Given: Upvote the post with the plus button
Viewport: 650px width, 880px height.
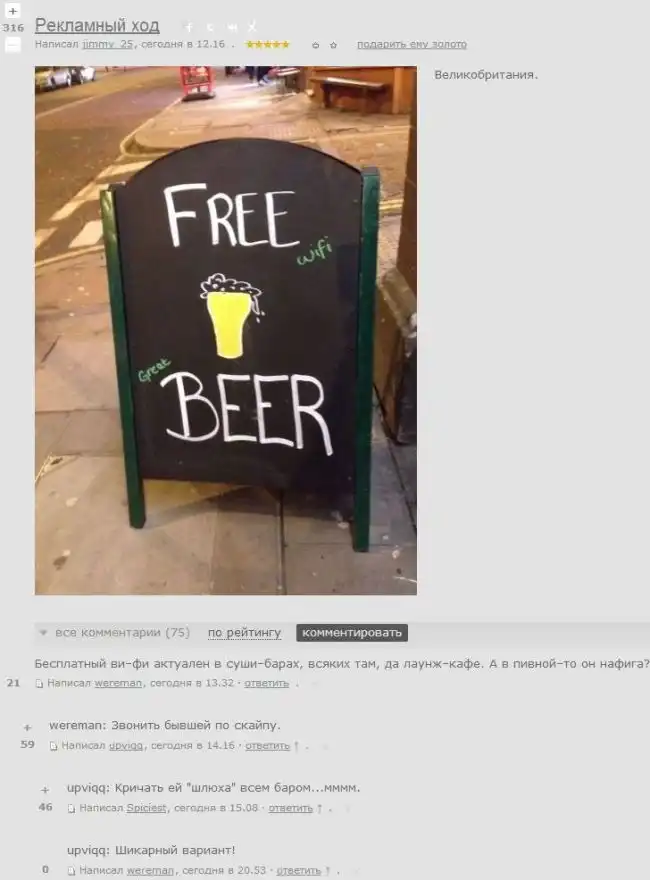Looking at the screenshot, I should point(13,10).
